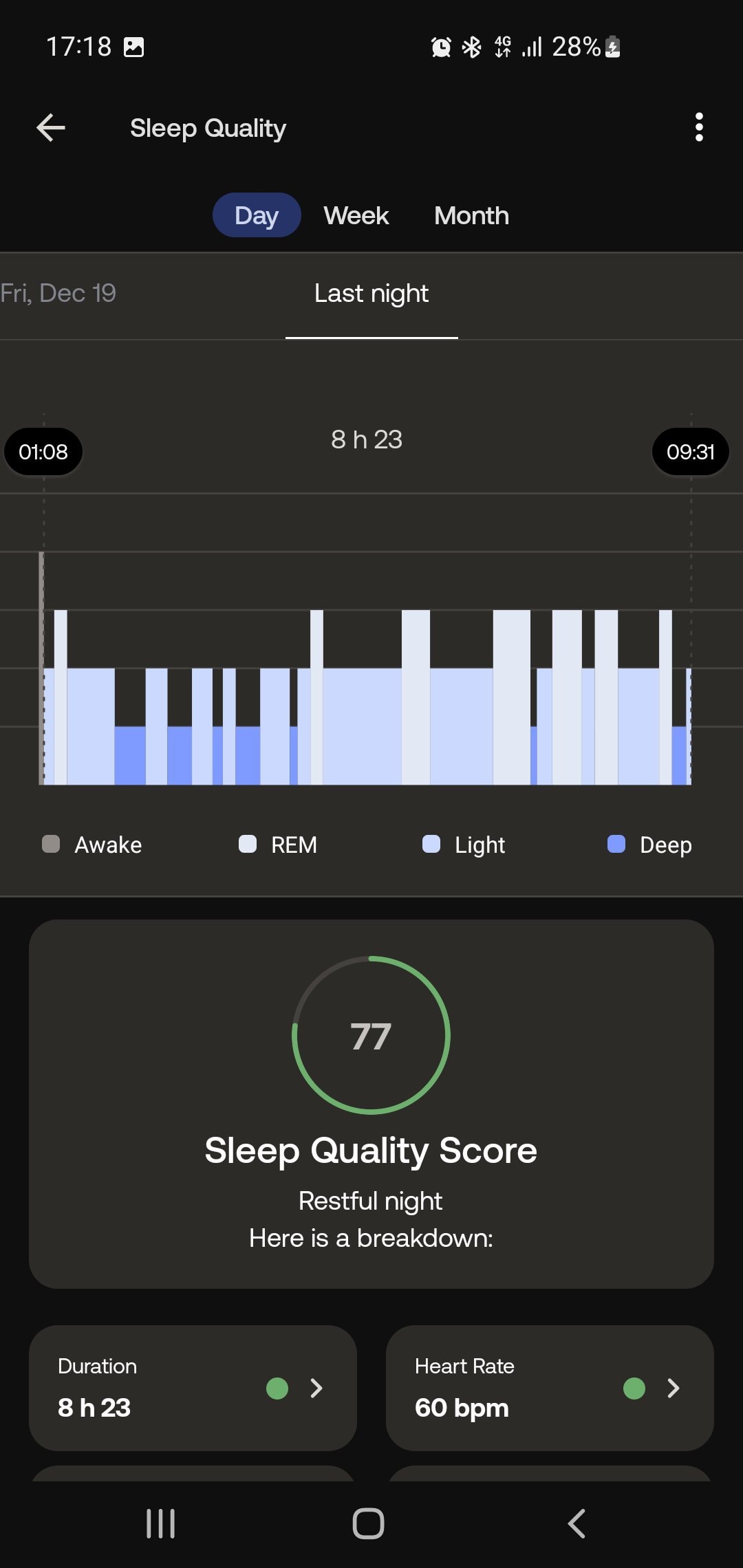Open the Duration 8 h 23 details

[x=193, y=1388]
